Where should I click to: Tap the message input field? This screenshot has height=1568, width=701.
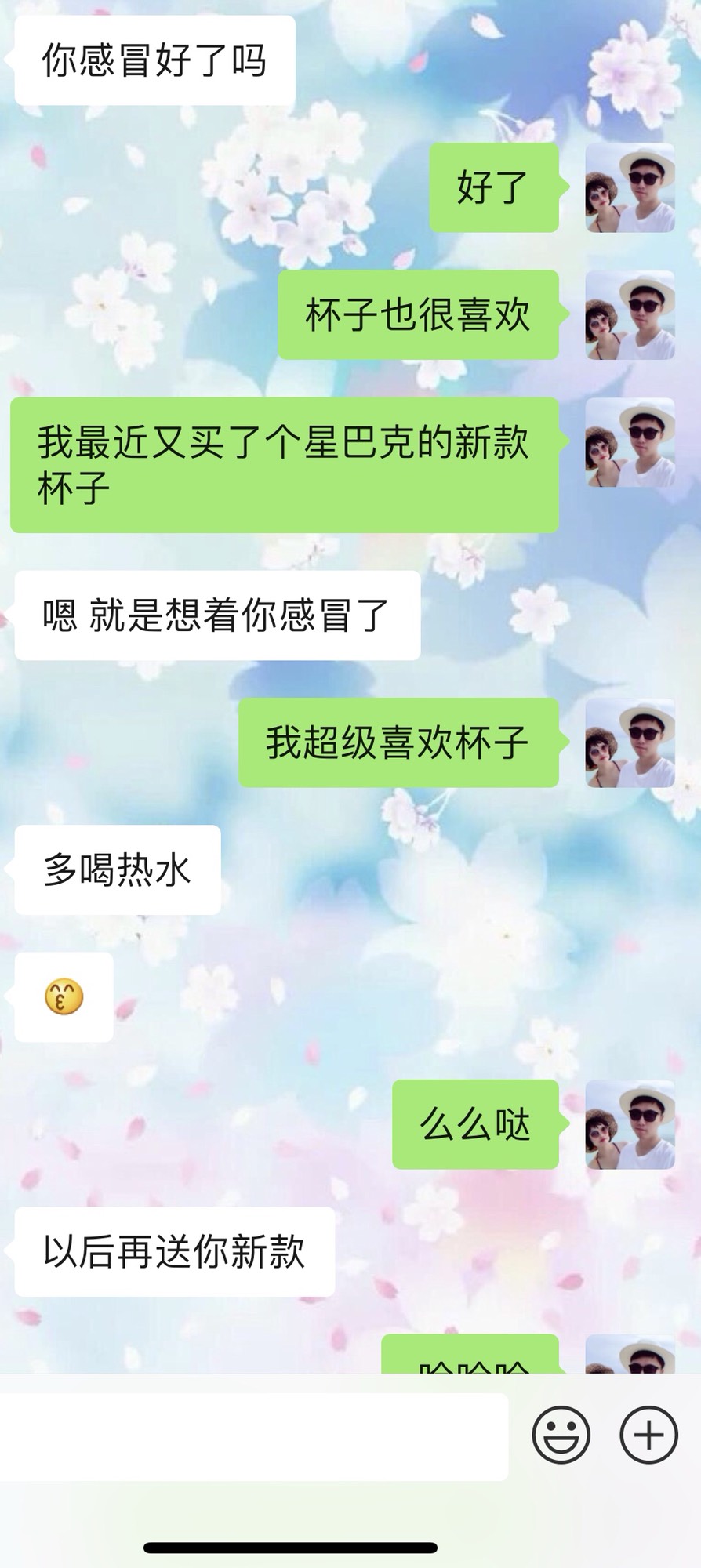[253, 1436]
